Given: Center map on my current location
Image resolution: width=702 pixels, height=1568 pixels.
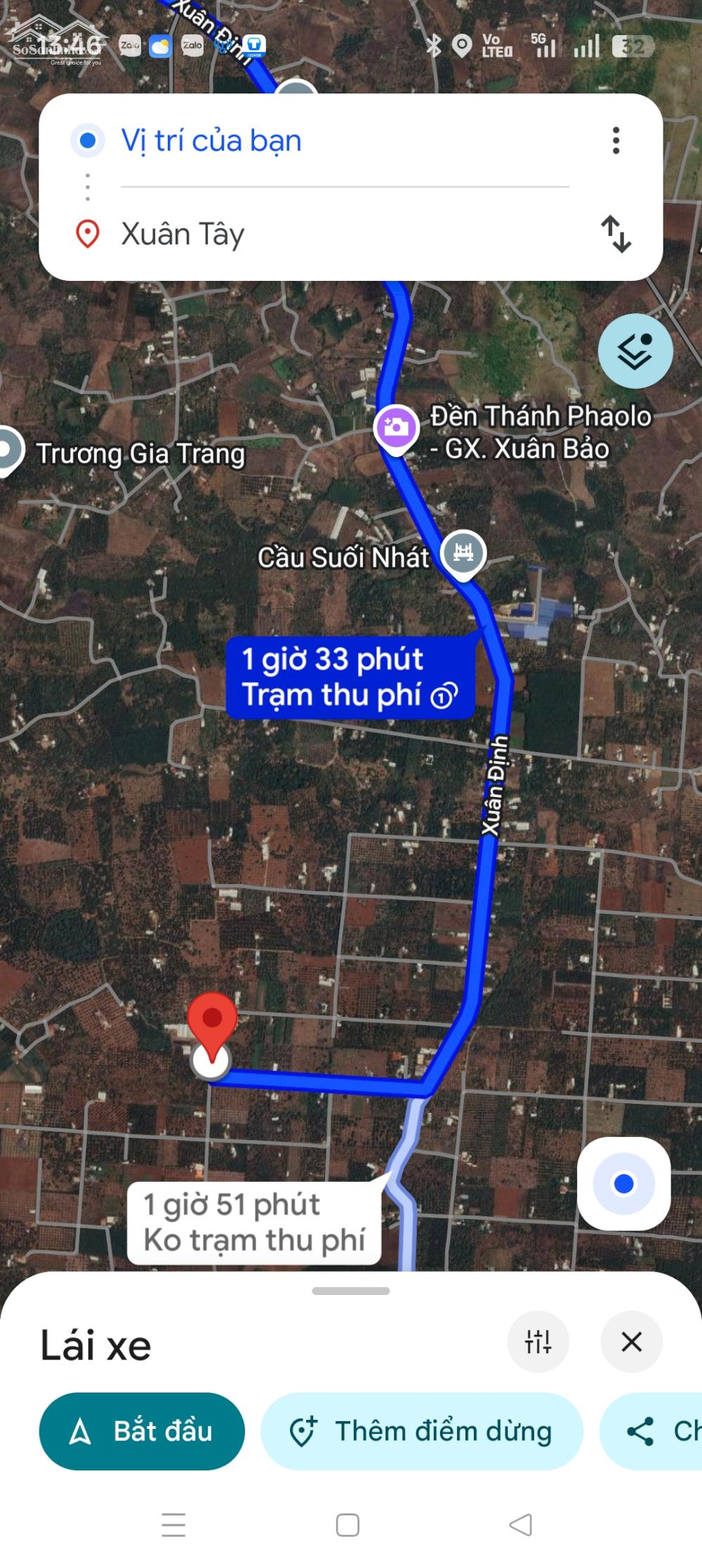Looking at the screenshot, I should (x=623, y=1184).
